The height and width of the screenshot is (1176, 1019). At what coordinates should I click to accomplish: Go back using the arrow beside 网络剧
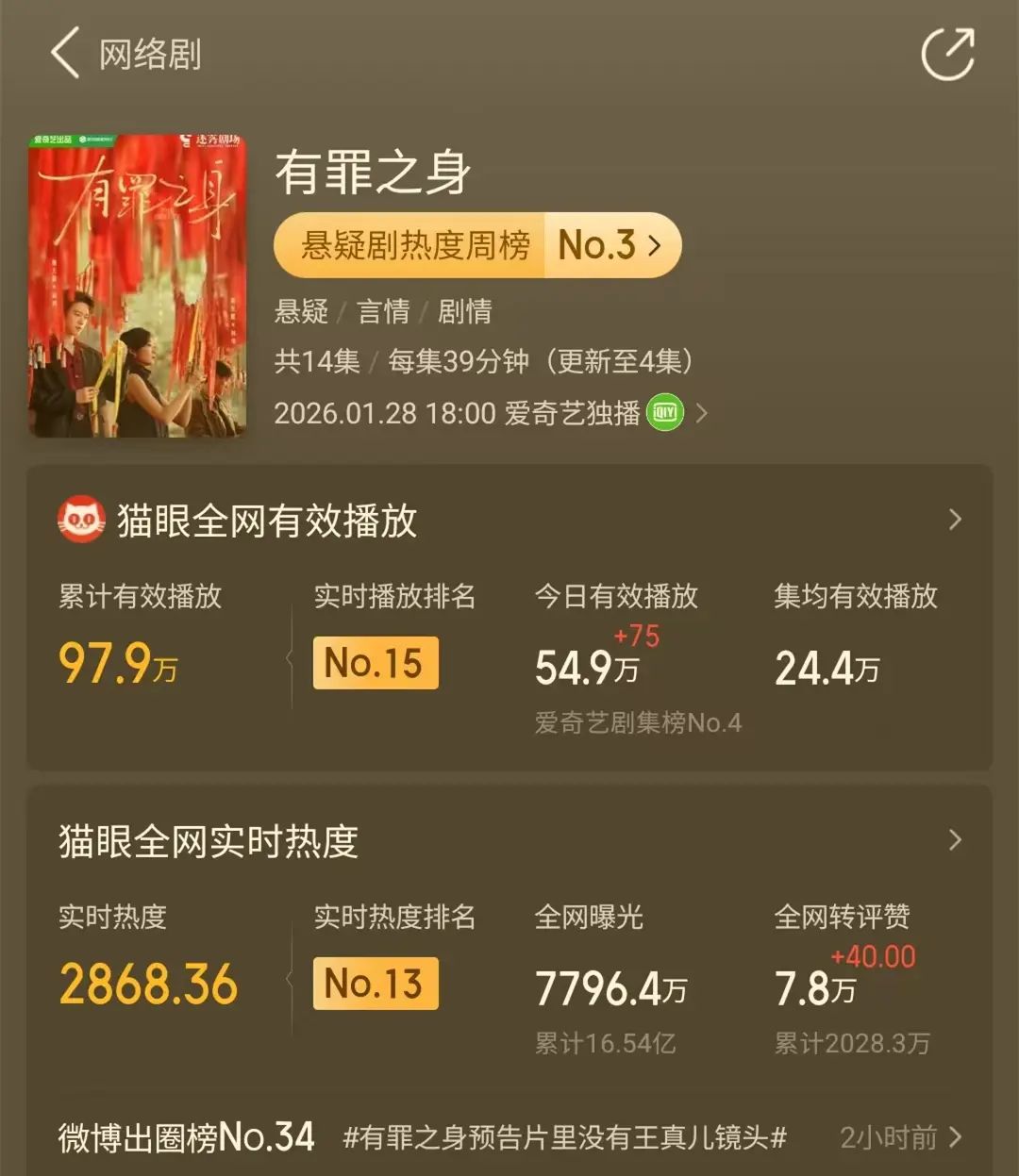point(66,54)
